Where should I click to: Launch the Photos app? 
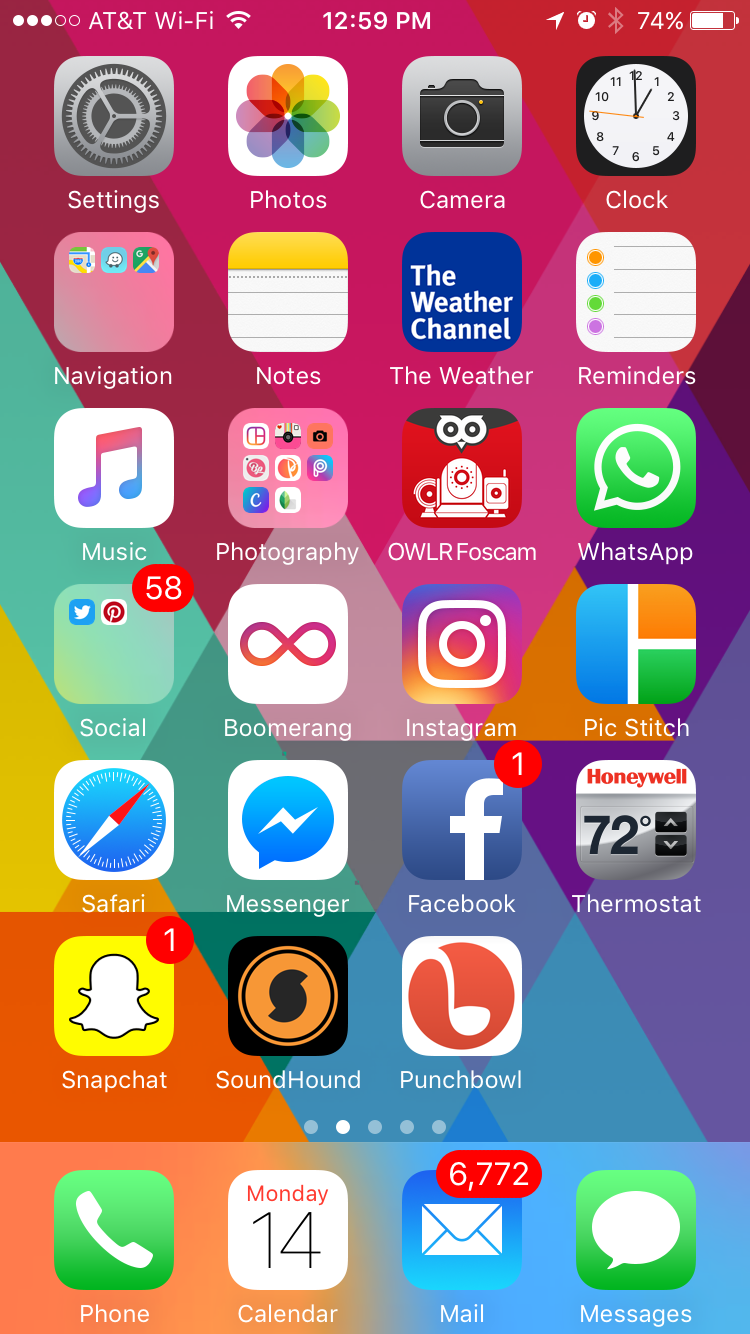(x=288, y=116)
